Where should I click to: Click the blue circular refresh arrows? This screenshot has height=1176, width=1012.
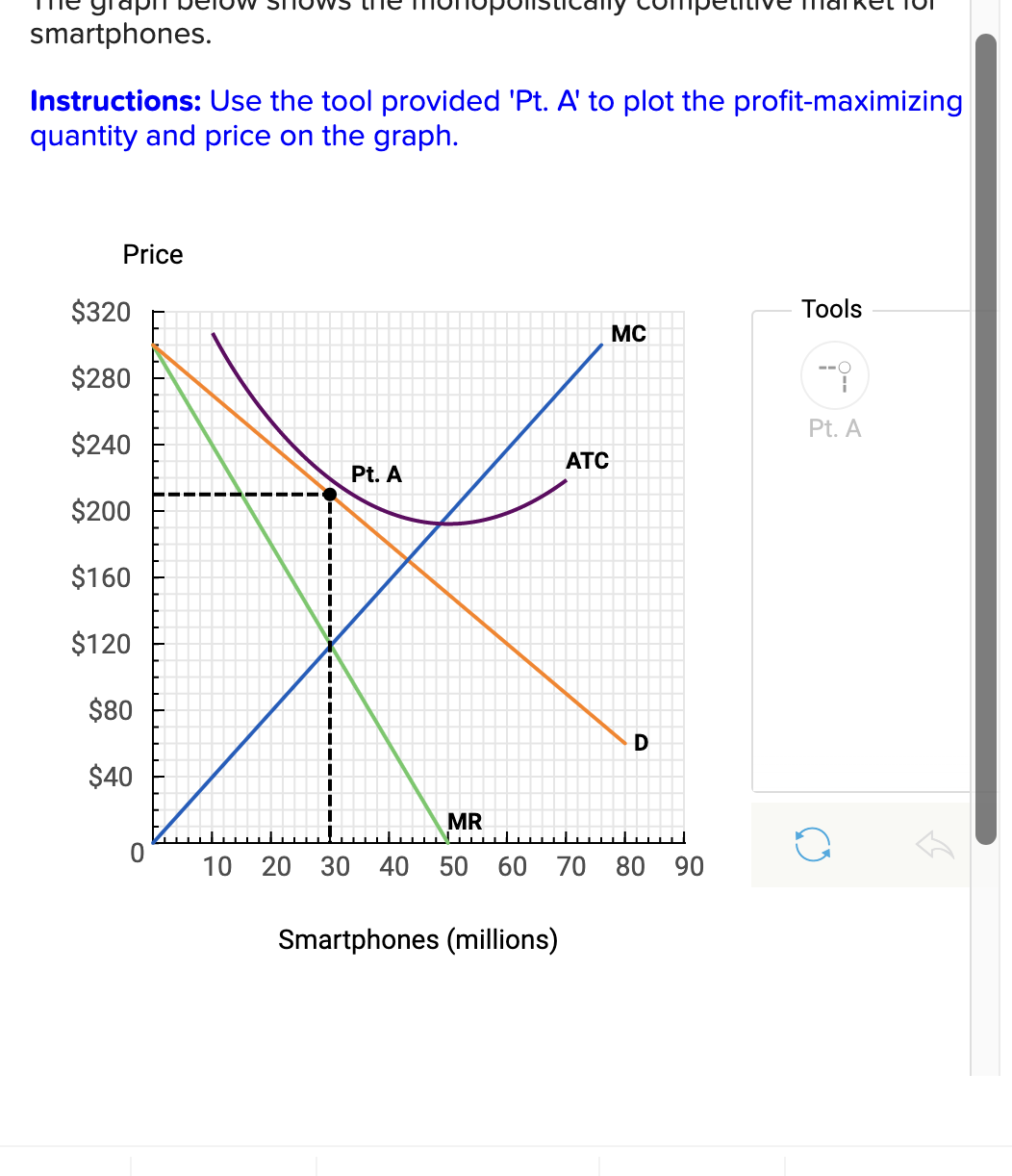tap(811, 842)
